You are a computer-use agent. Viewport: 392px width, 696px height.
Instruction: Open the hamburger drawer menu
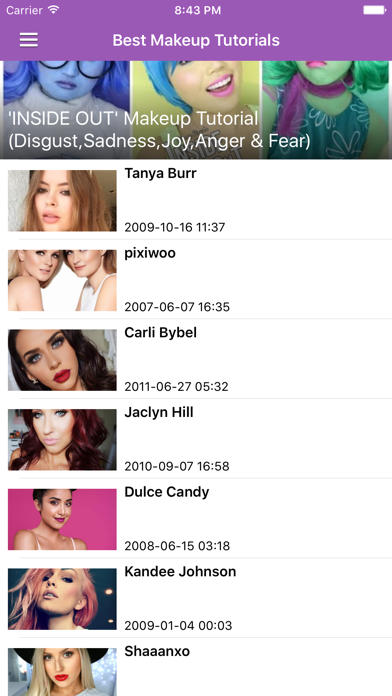tap(29, 40)
